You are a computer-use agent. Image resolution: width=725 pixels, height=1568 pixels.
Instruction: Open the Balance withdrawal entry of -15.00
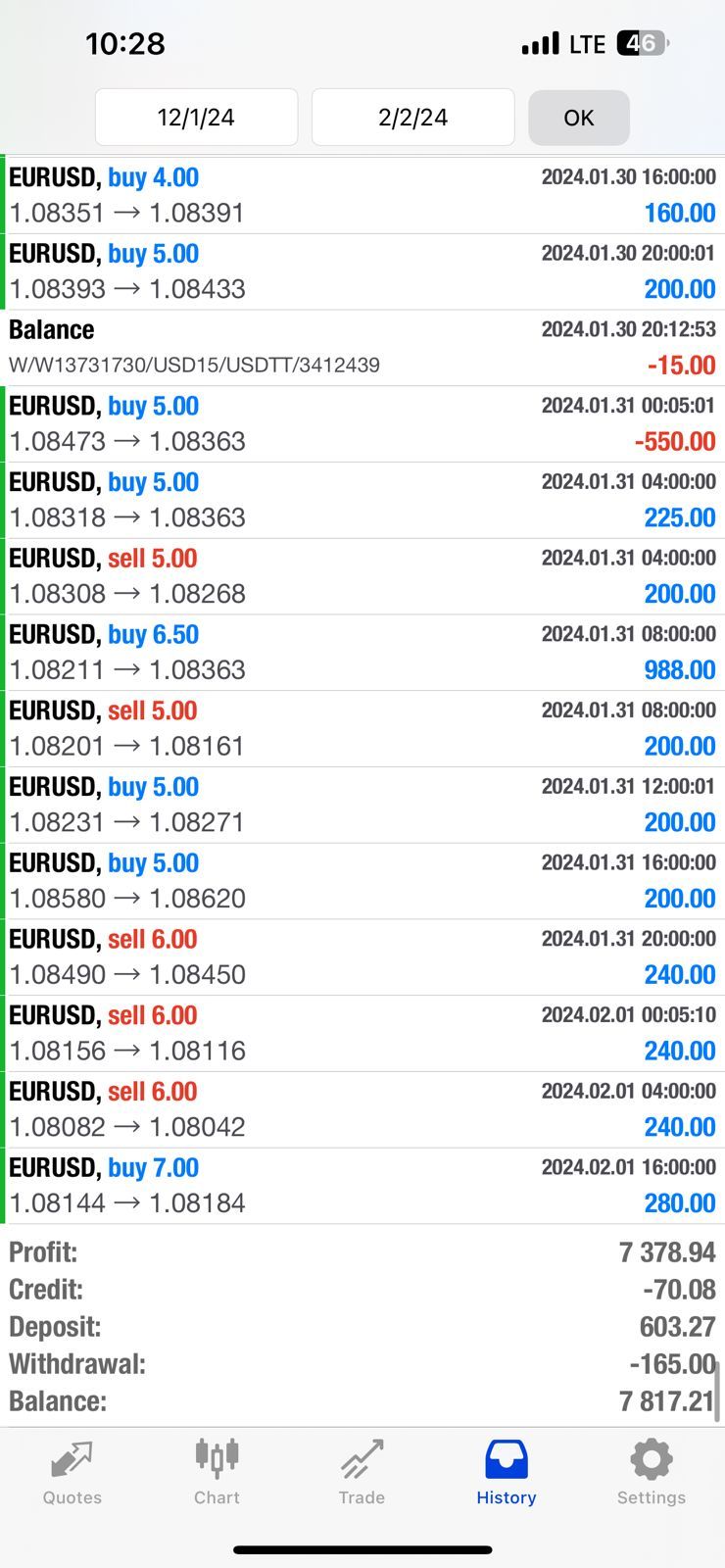pos(362,347)
